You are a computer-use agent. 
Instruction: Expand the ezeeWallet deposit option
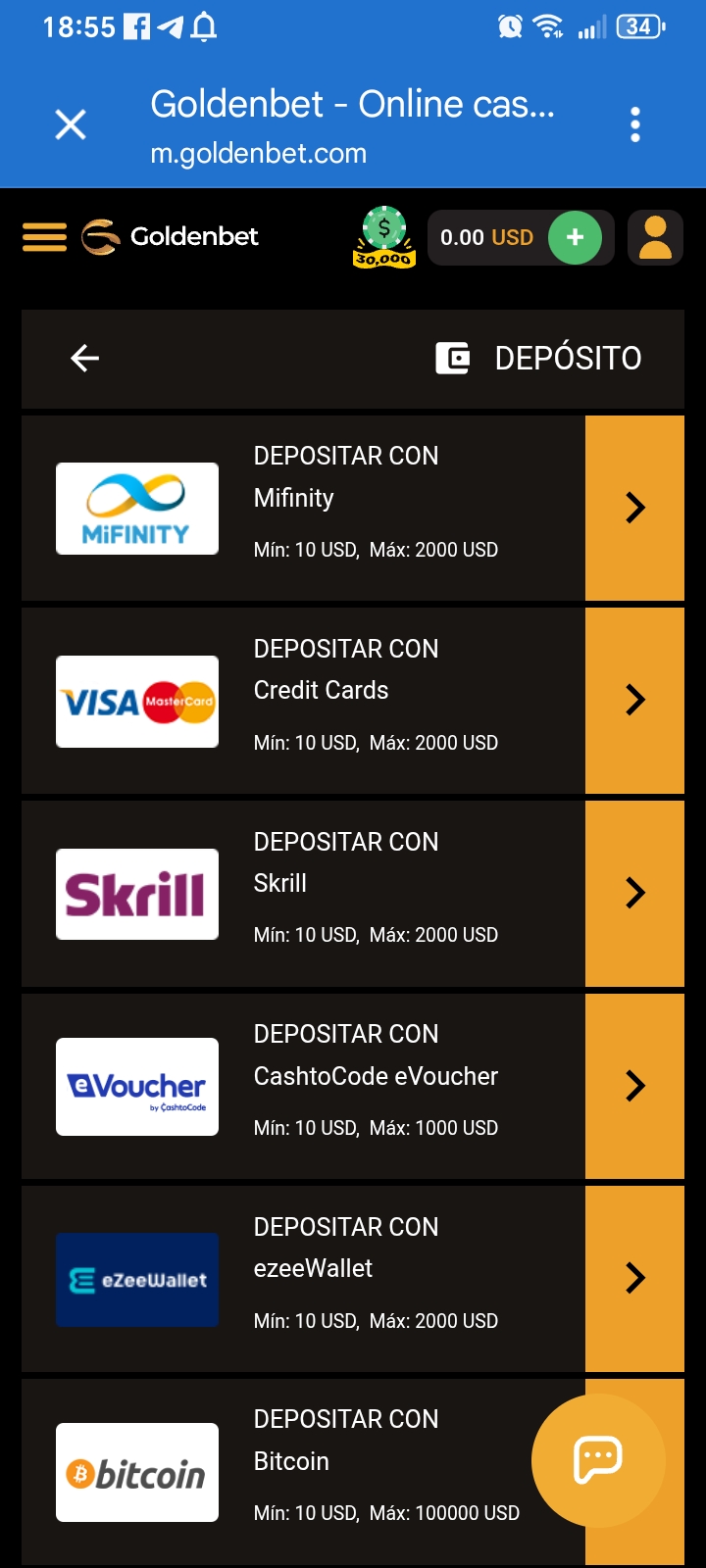634,1278
